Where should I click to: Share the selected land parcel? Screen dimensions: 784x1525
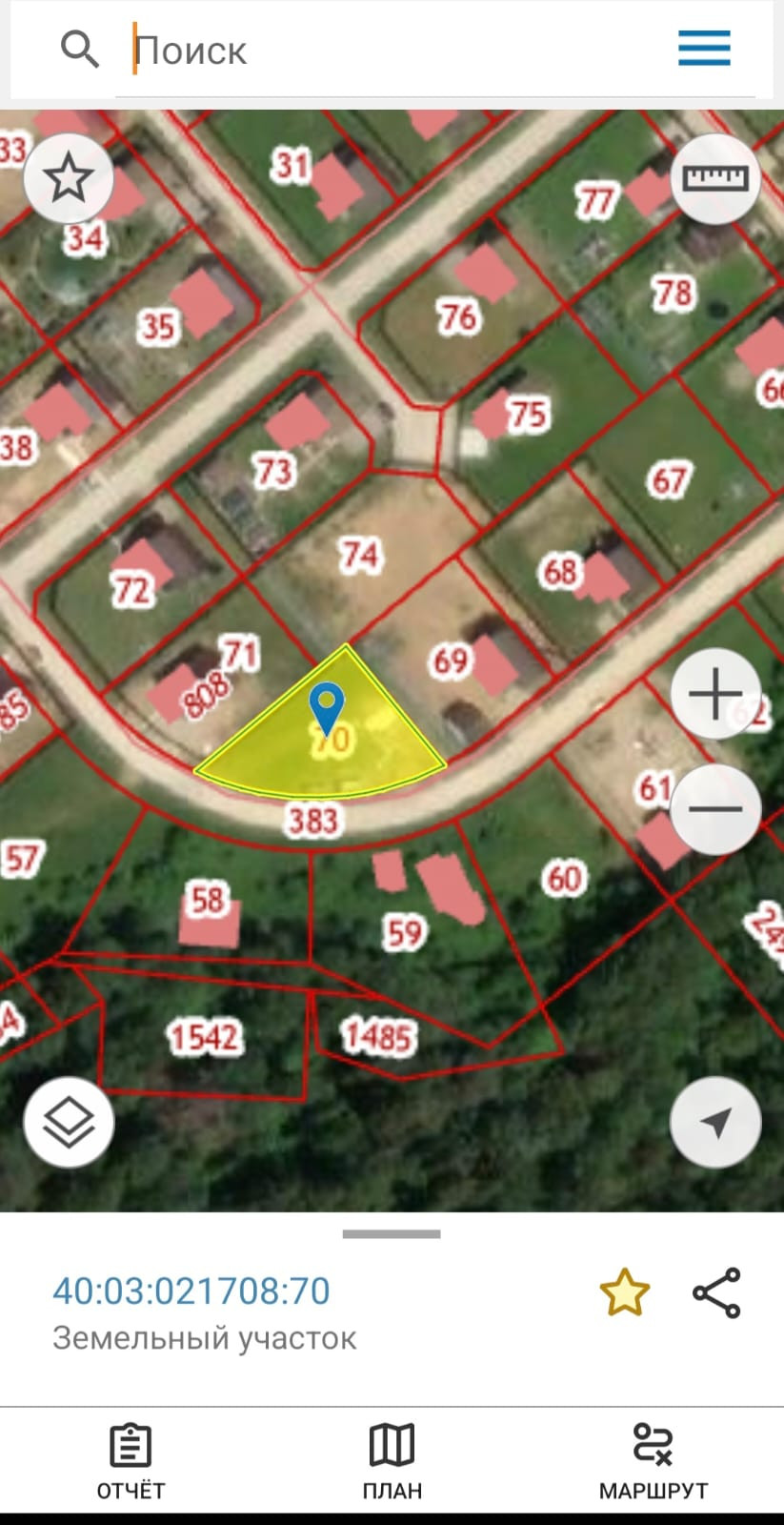(716, 1292)
